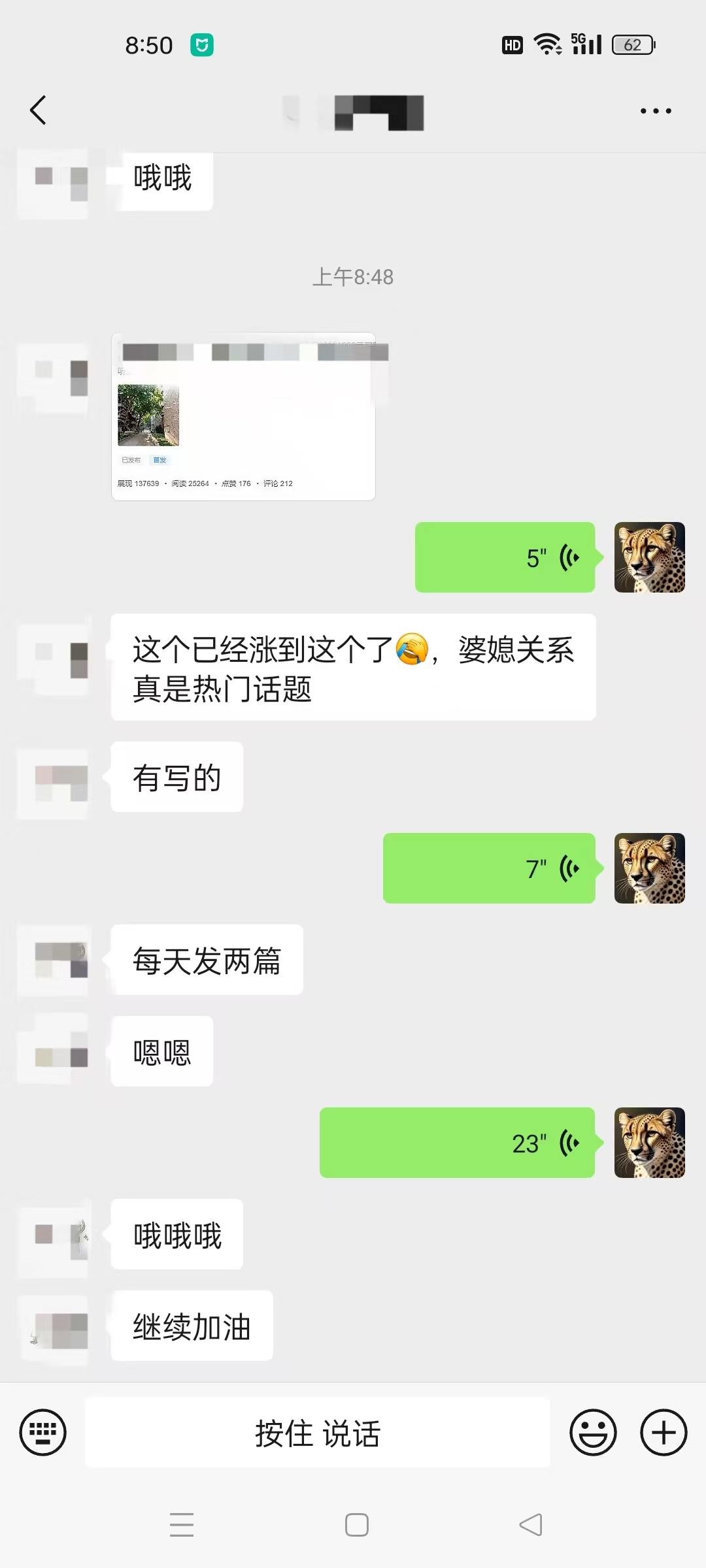Play the 23-second voice message
This screenshot has width=706, height=1568.
457,1143
